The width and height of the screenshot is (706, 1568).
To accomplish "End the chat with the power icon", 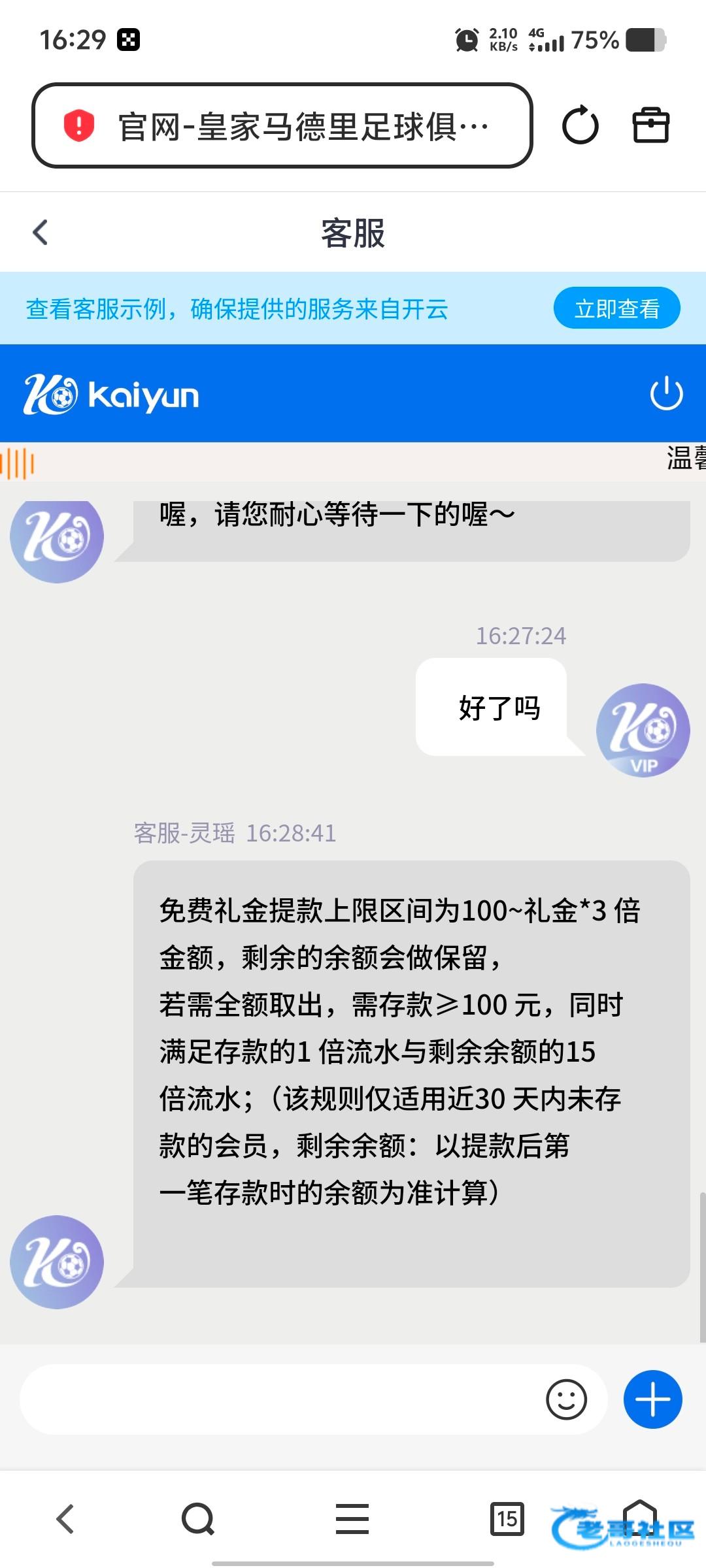I will [x=666, y=393].
